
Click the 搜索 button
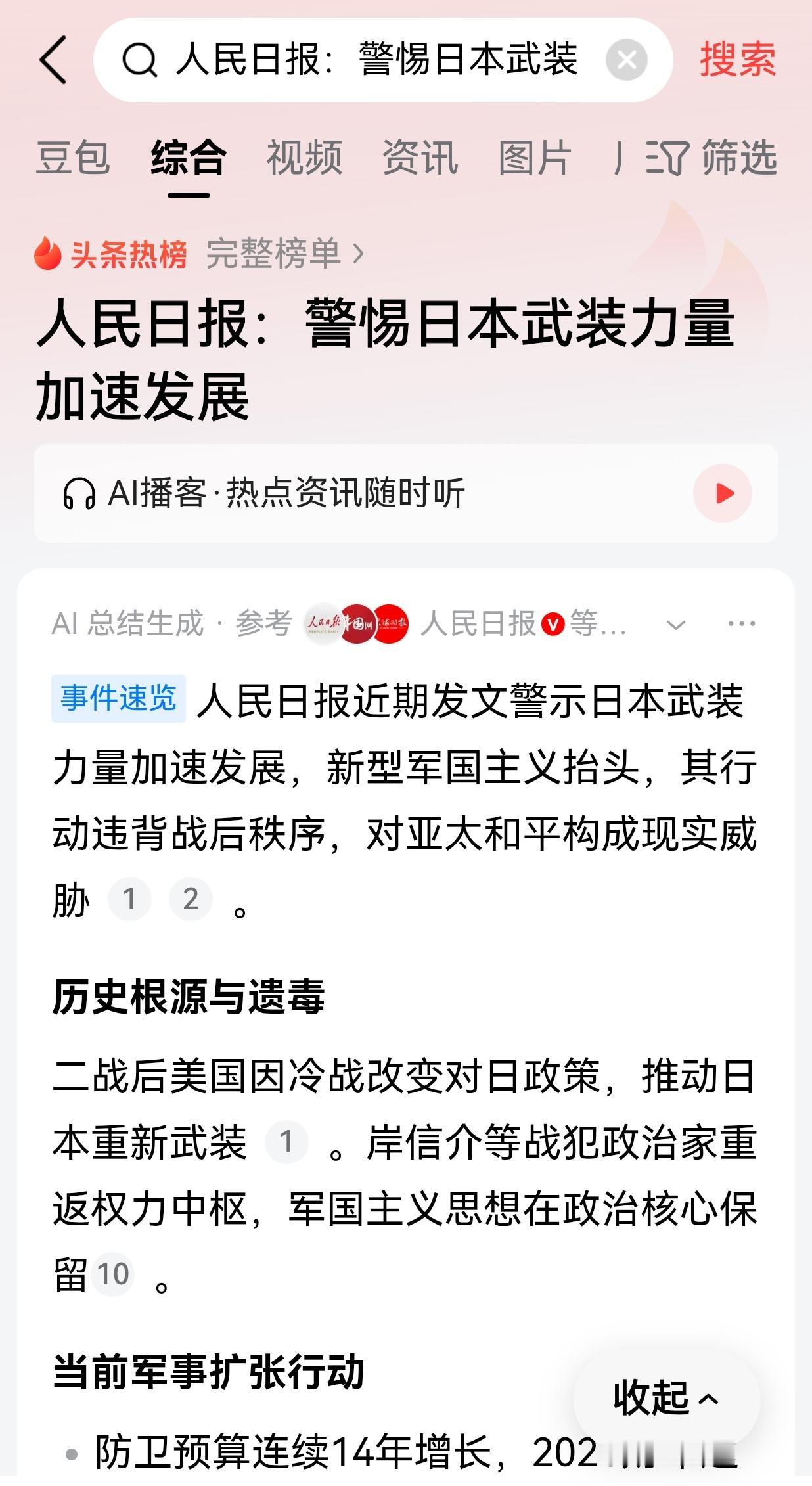pyautogui.click(x=737, y=61)
